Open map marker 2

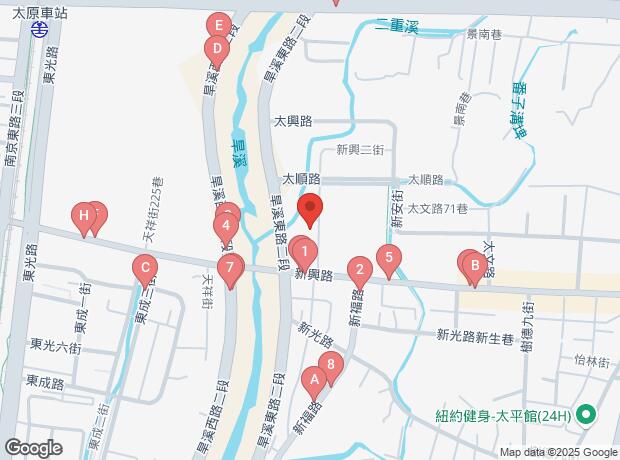click(x=358, y=269)
